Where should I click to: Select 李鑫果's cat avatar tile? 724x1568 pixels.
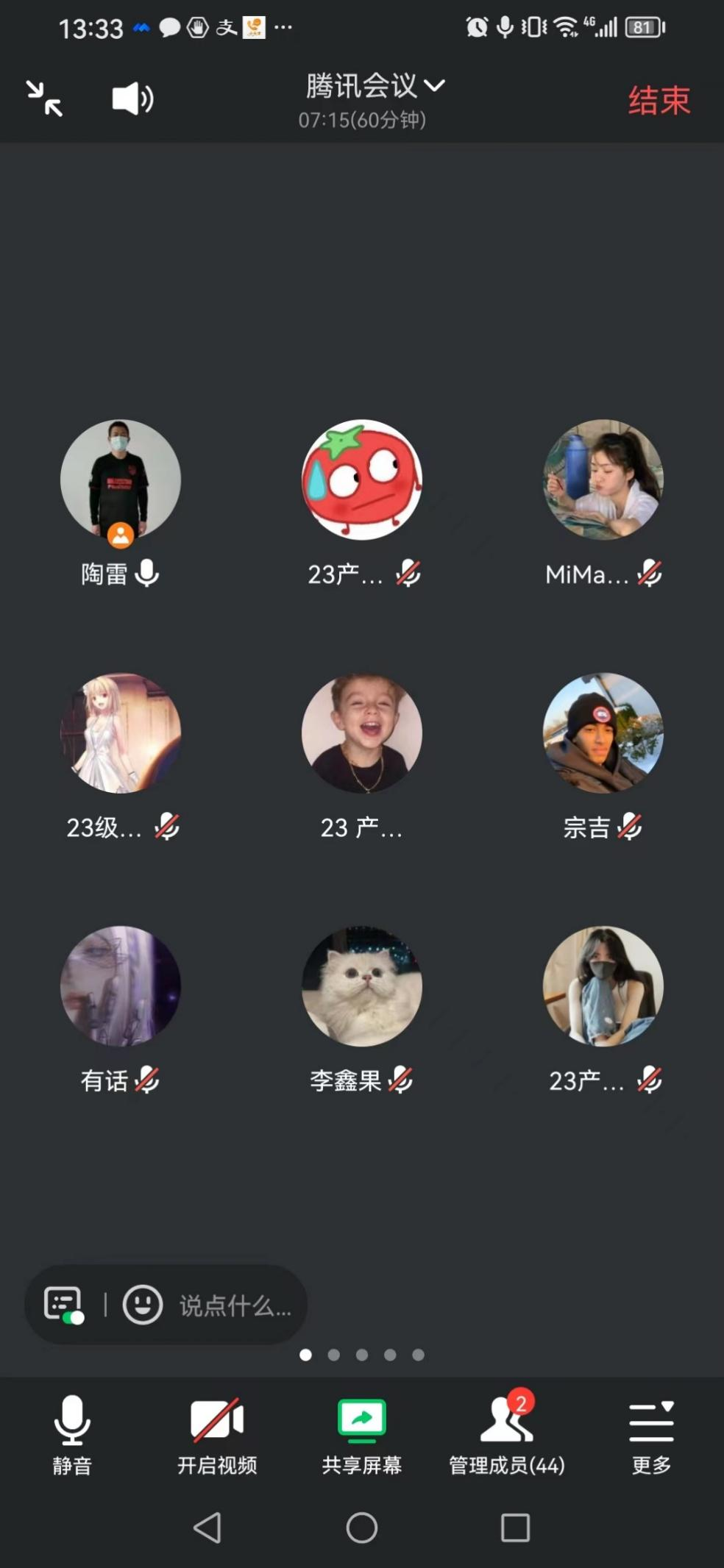(x=361, y=986)
